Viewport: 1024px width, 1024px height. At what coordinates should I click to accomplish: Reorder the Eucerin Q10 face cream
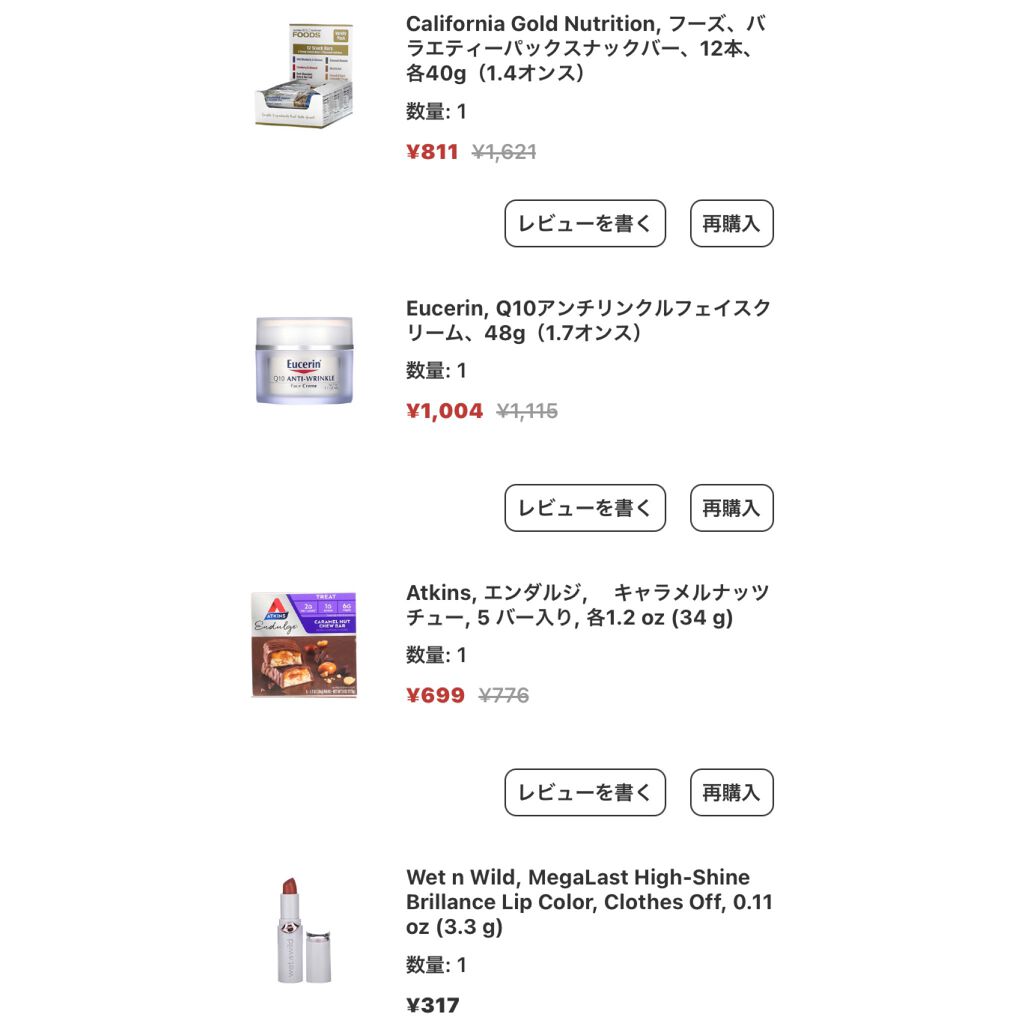(731, 508)
